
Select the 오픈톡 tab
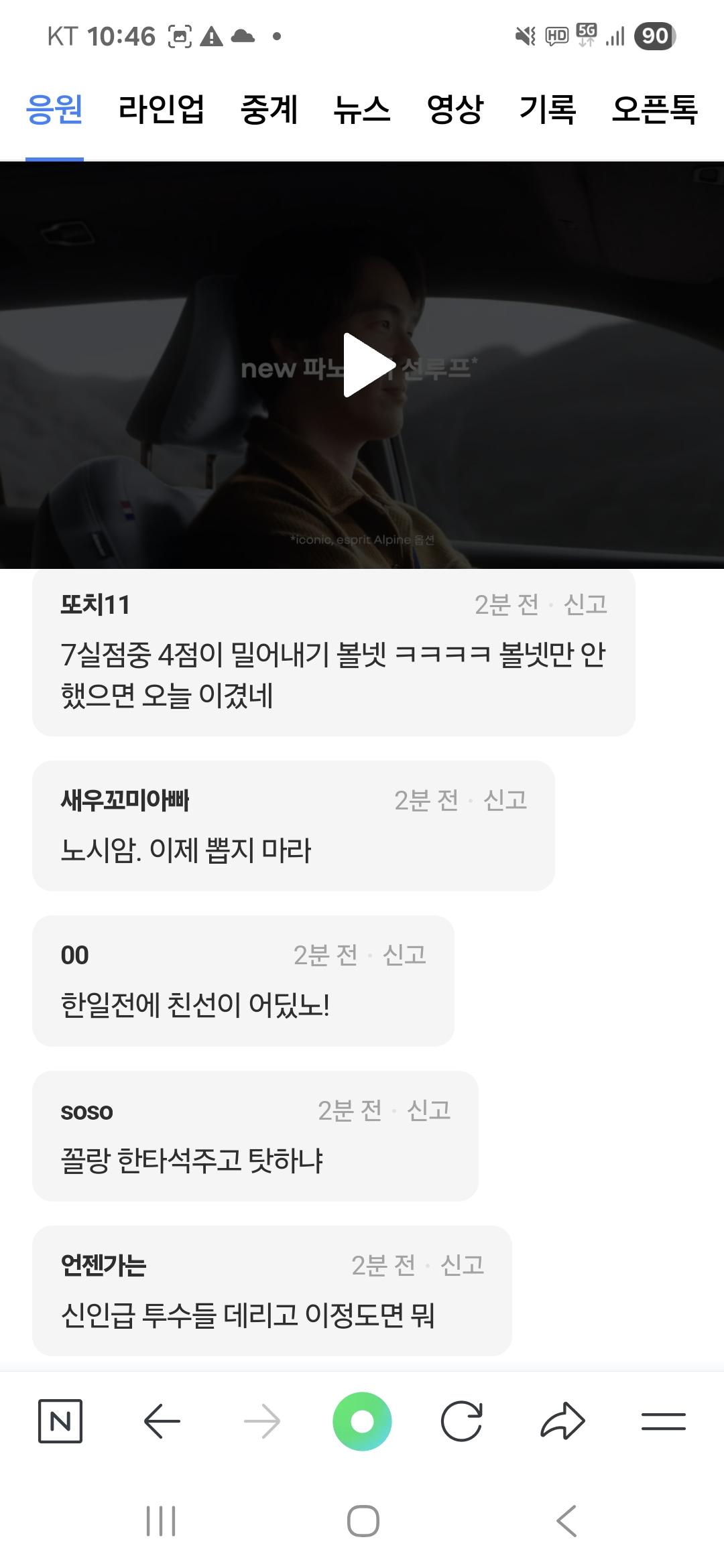[654, 113]
